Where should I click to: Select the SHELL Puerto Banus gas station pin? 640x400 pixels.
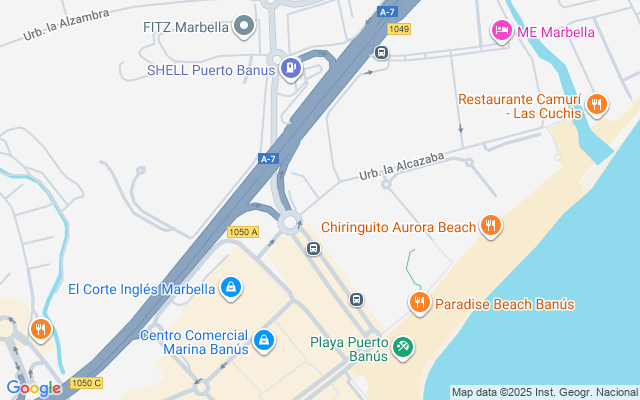[290, 69]
